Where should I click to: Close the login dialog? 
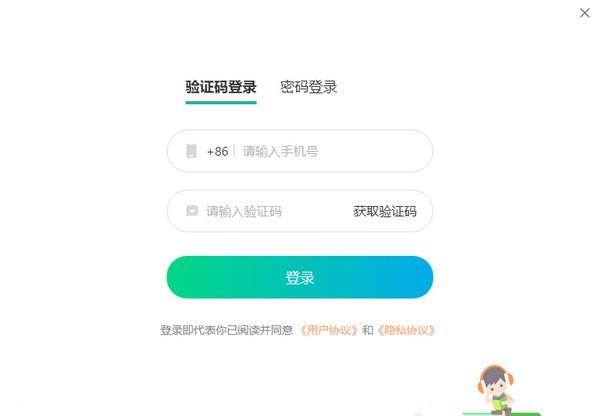click(x=585, y=13)
